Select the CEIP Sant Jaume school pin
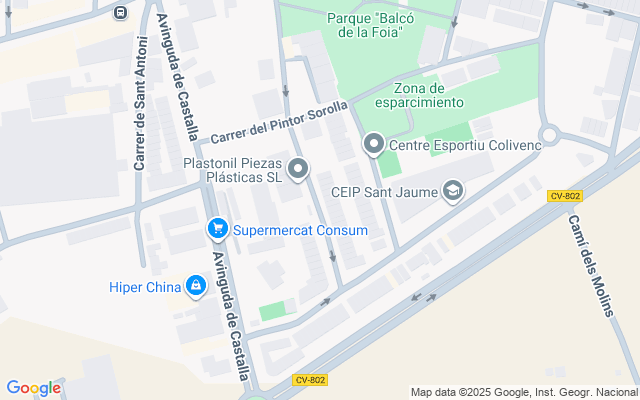Screen dimensions: 640x400 454,189
